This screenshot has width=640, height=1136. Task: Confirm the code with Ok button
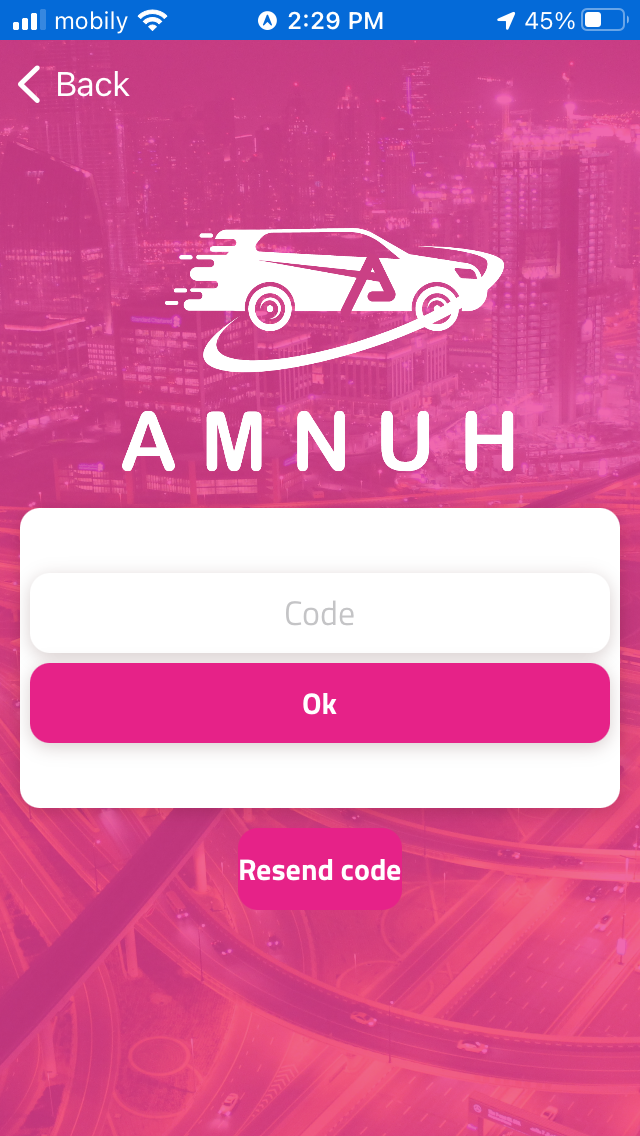[320, 703]
